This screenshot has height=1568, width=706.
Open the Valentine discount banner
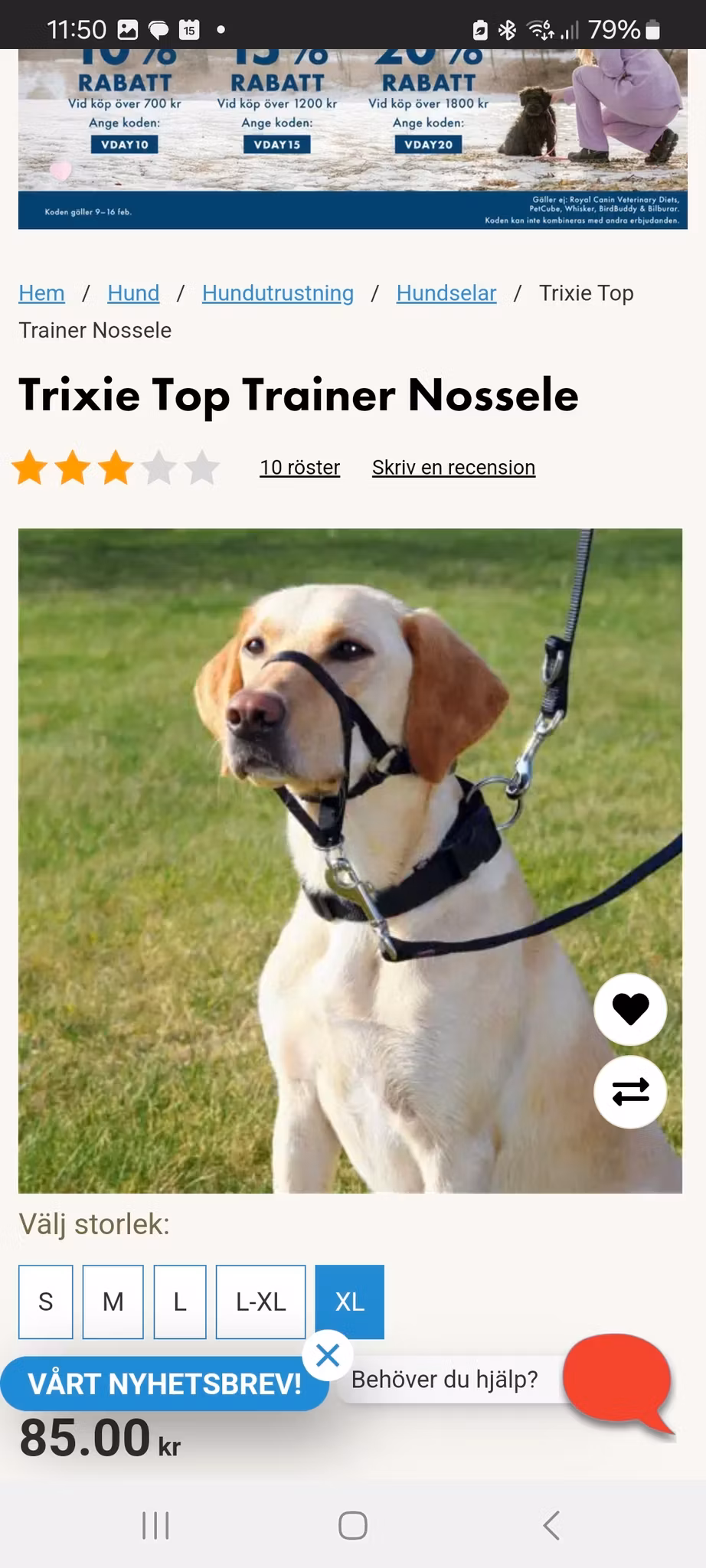coord(352,138)
